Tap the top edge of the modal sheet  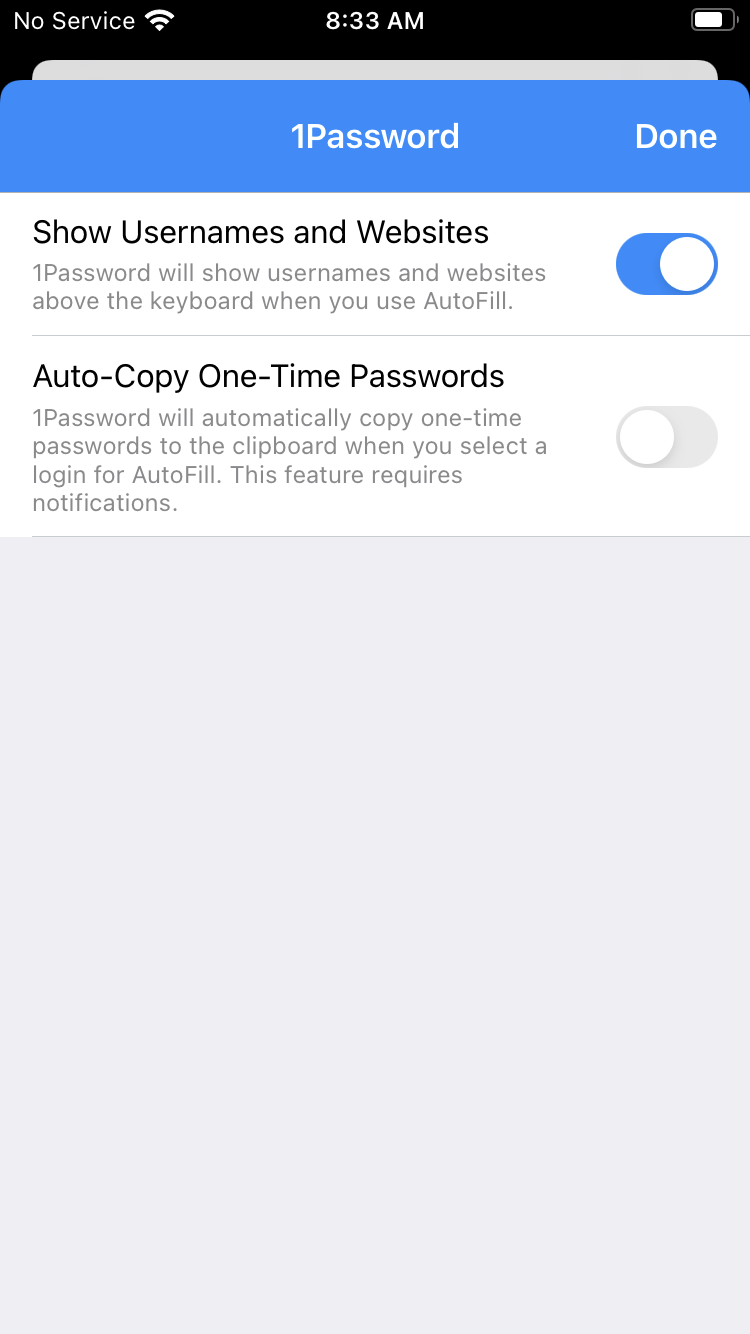click(375, 90)
